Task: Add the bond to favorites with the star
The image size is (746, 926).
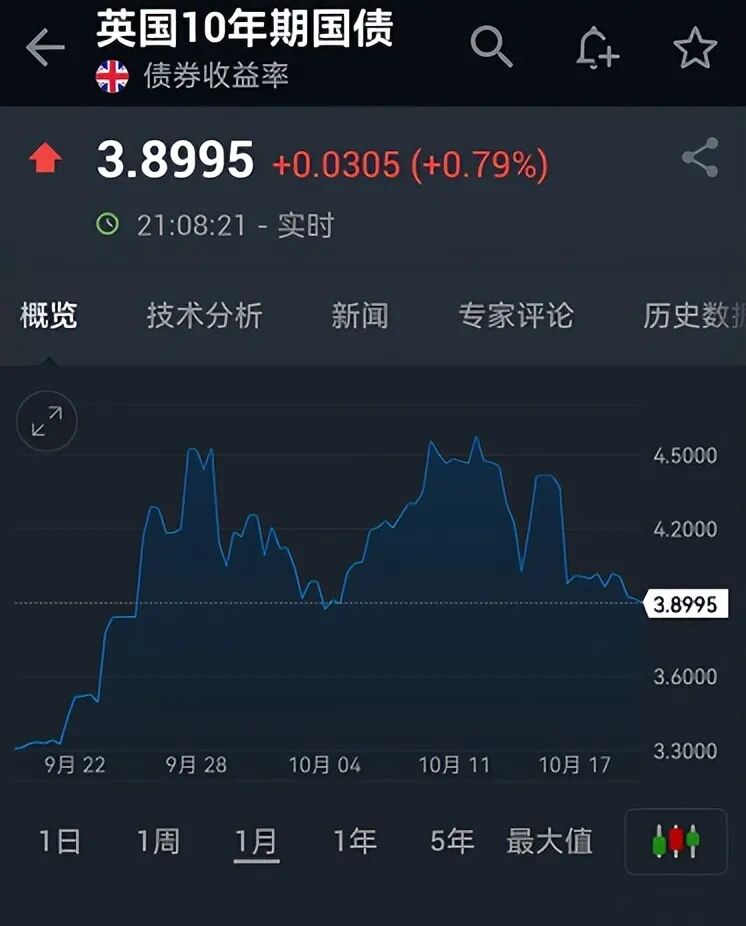Action: click(x=695, y=47)
